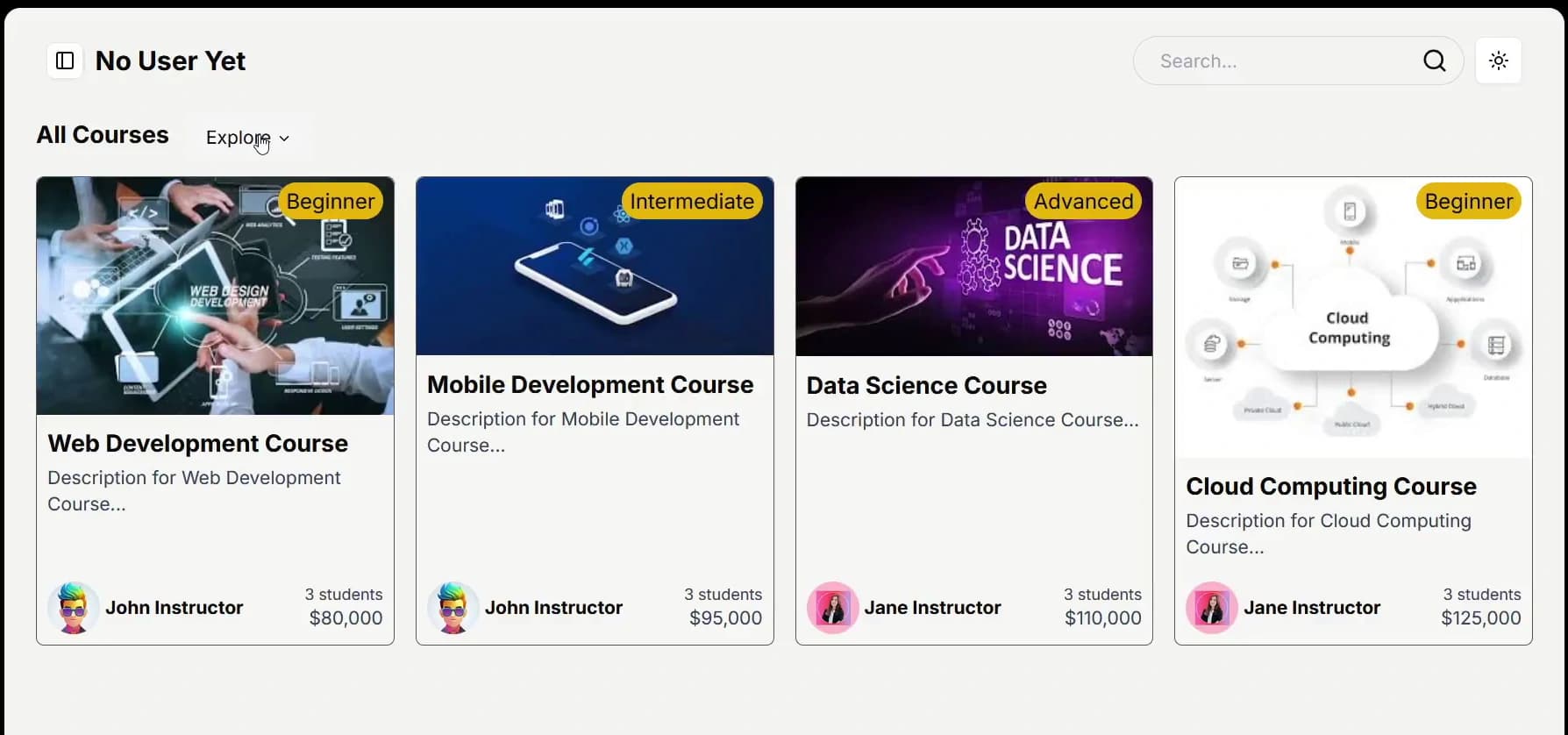Switch theme with the sun icon
The height and width of the screenshot is (735, 1568).
pos(1498,61)
